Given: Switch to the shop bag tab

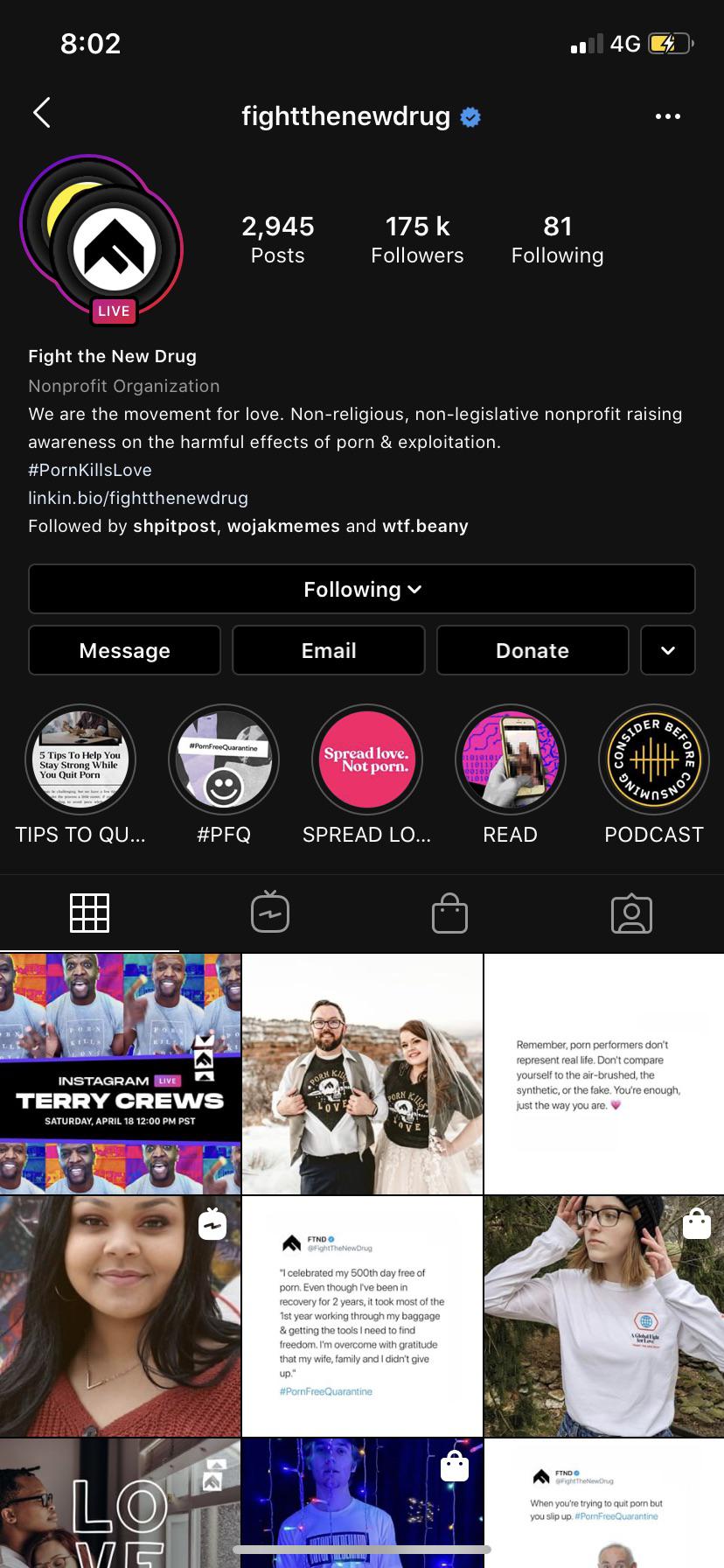Looking at the screenshot, I should click(449, 913).
